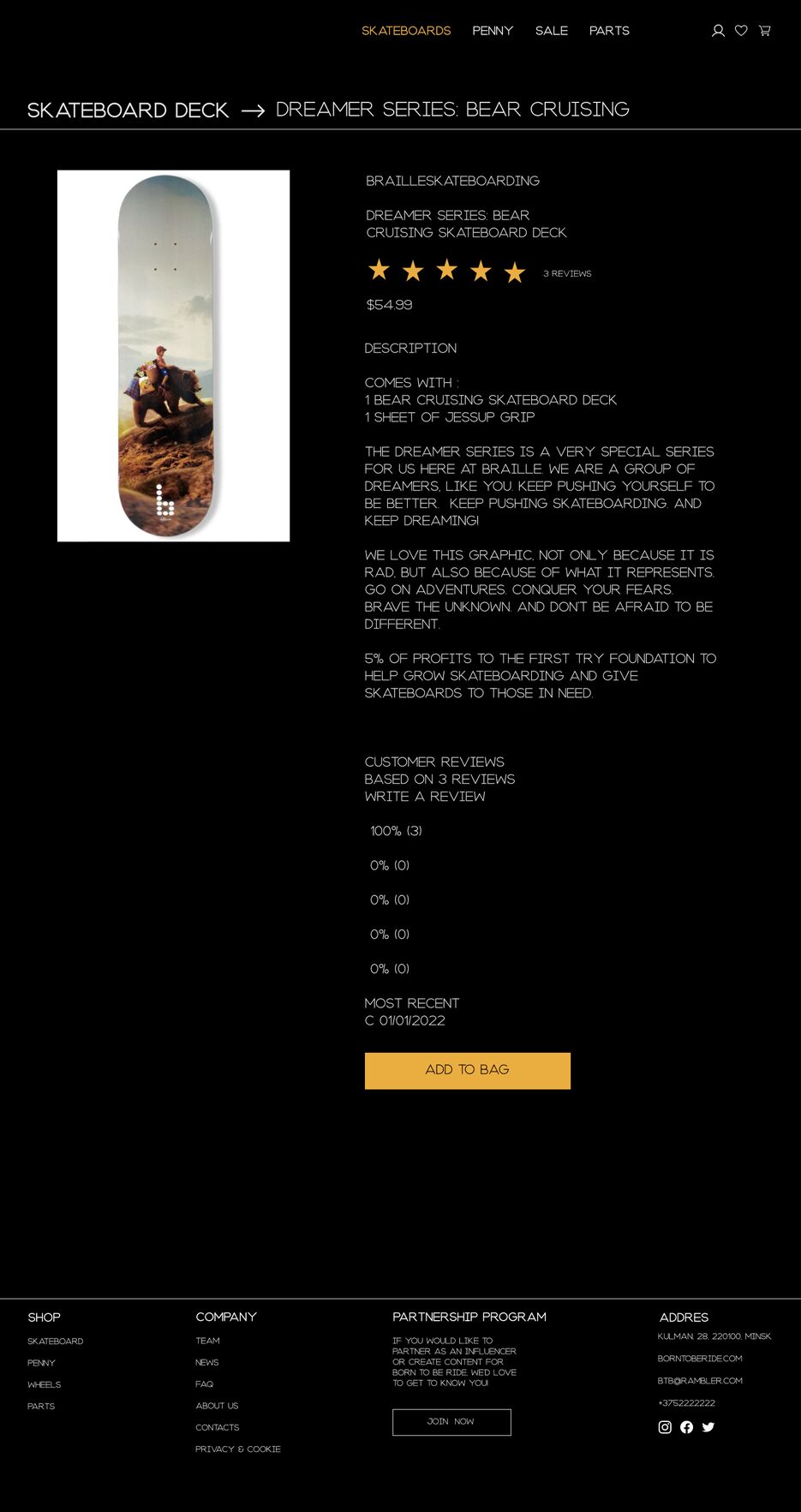Viewport: 801px width, 1512px height.
Task: Switch to the Penny section
Action: (493, 31)
